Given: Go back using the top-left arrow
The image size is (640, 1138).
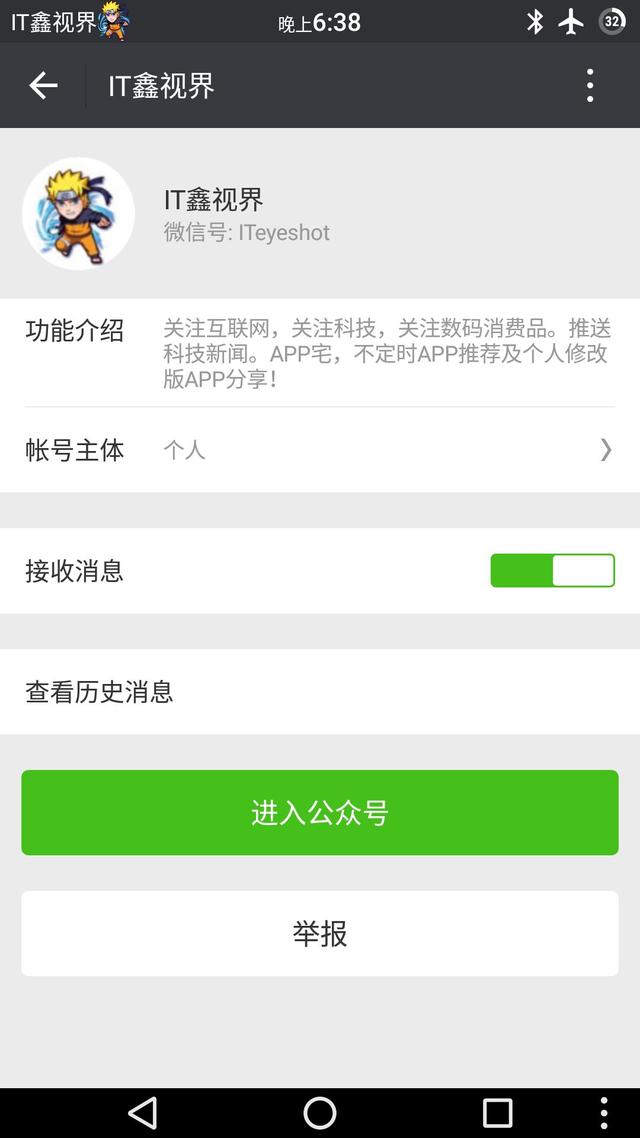Looking at the screenshot, I should click(x=43, y=86).
